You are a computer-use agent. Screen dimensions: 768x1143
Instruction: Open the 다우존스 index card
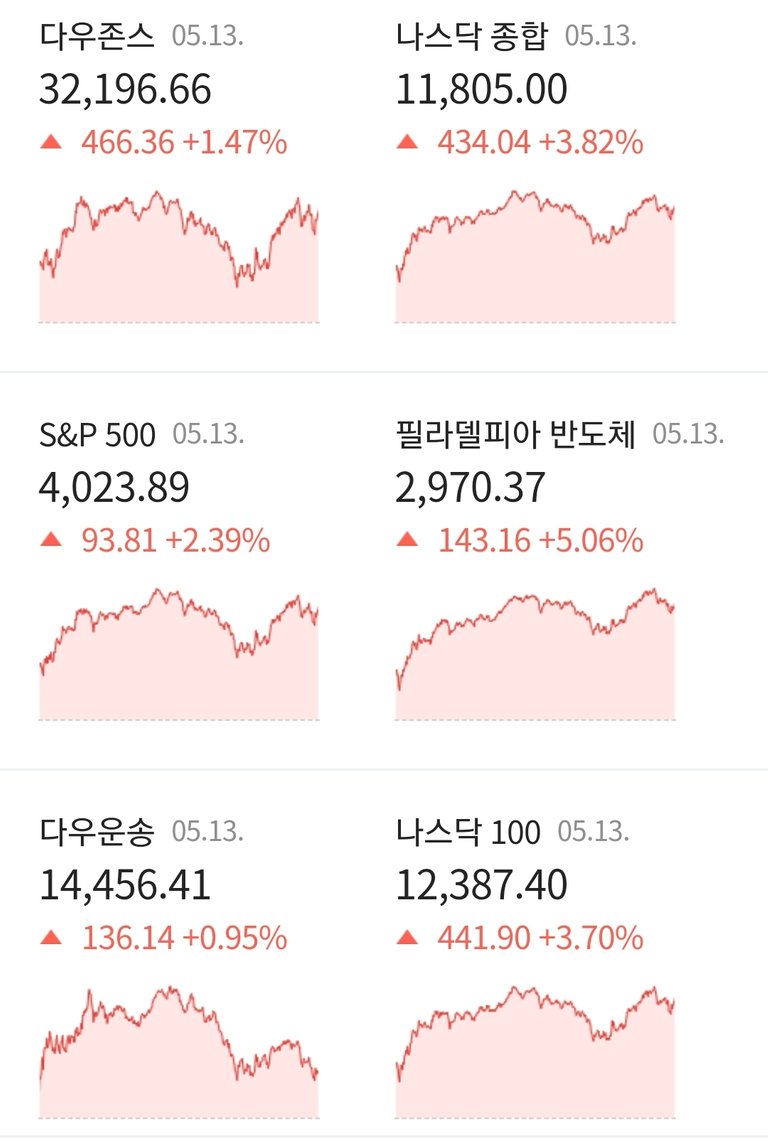[x=180, y=180]
